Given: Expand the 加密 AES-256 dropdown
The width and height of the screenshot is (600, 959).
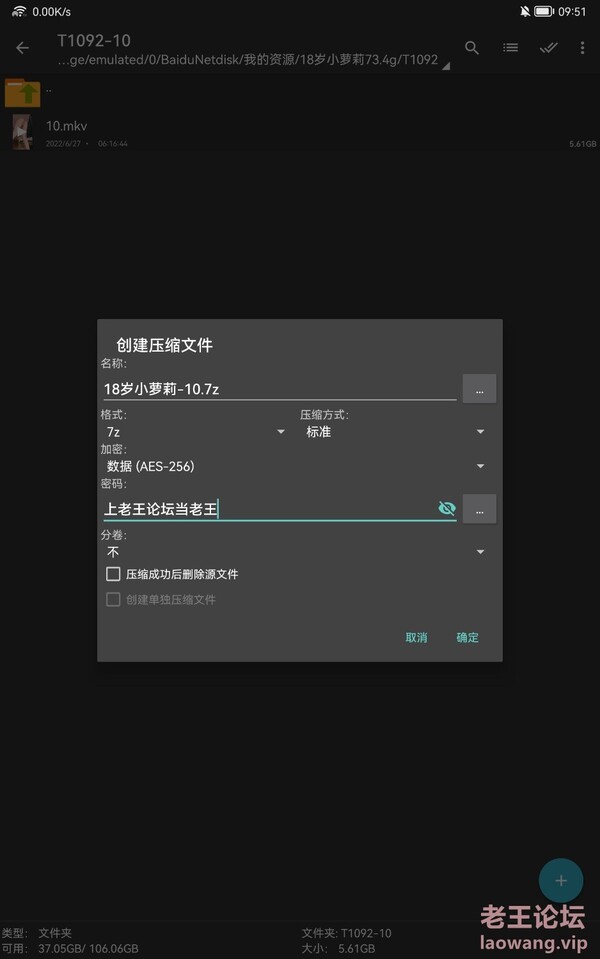Looking at the screenshot, I should (x=295, y=466).
